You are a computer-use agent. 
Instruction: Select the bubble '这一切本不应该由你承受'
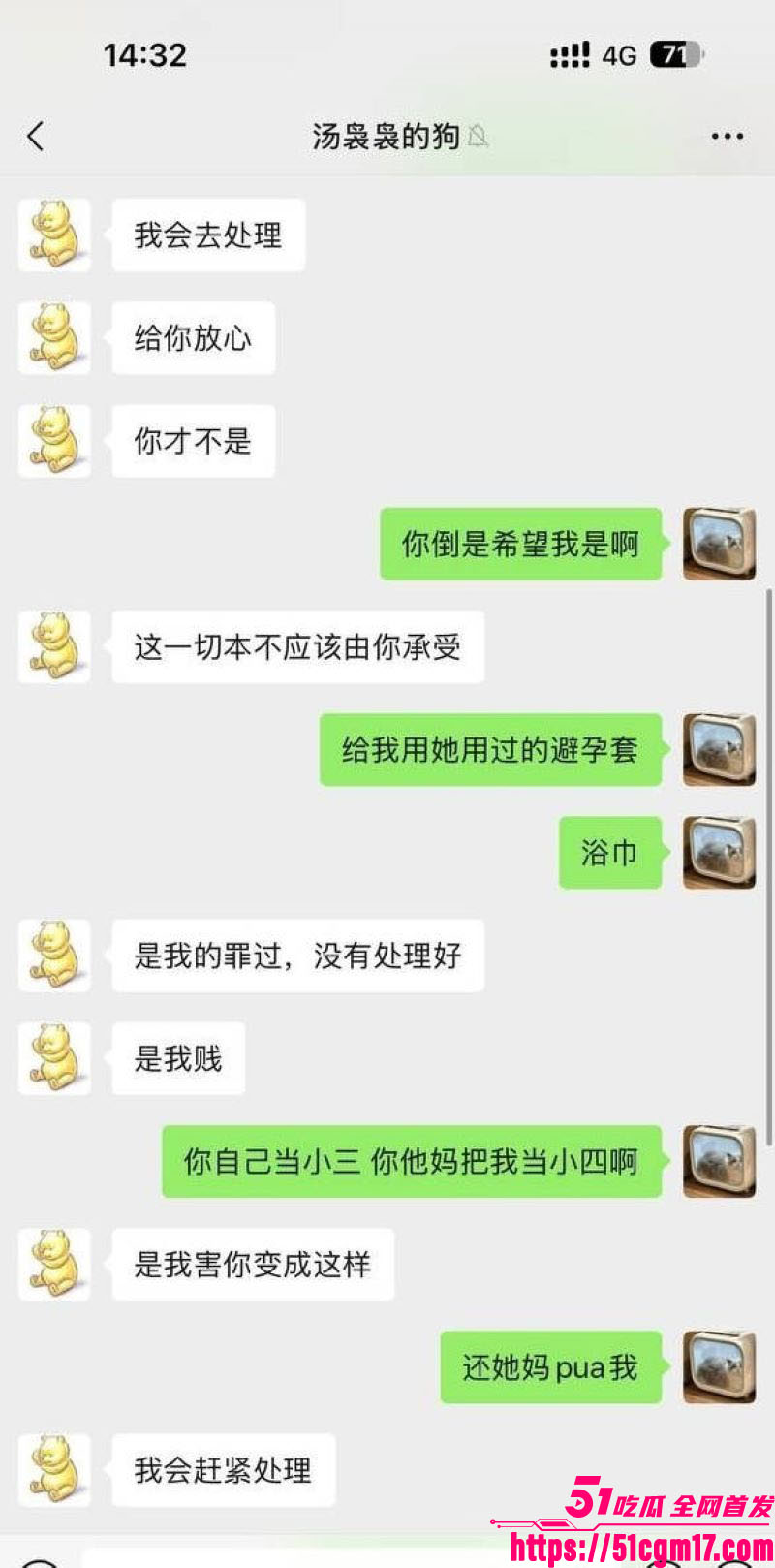[x=297, y=647]
